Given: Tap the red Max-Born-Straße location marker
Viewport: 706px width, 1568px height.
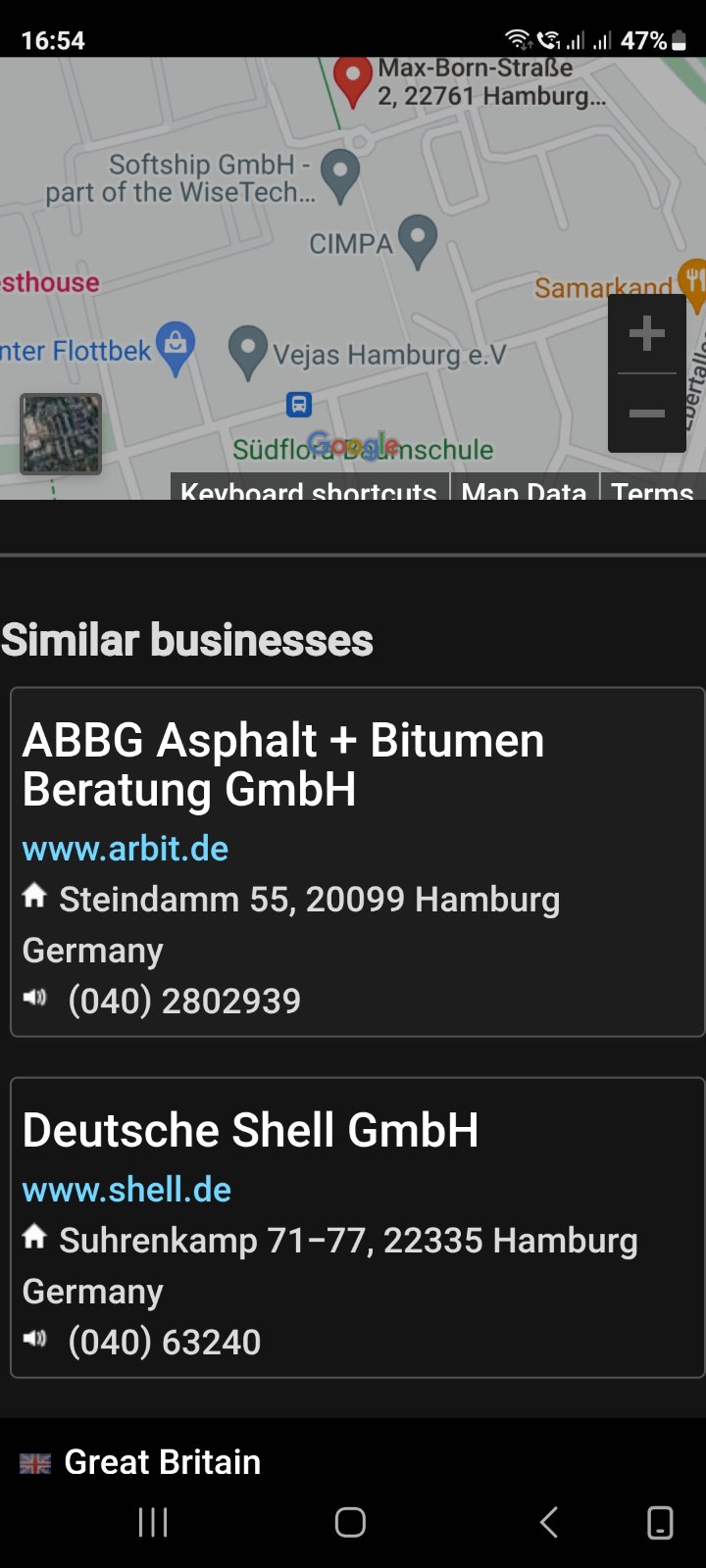Looking at the screenshot, I should coord(353,80).
